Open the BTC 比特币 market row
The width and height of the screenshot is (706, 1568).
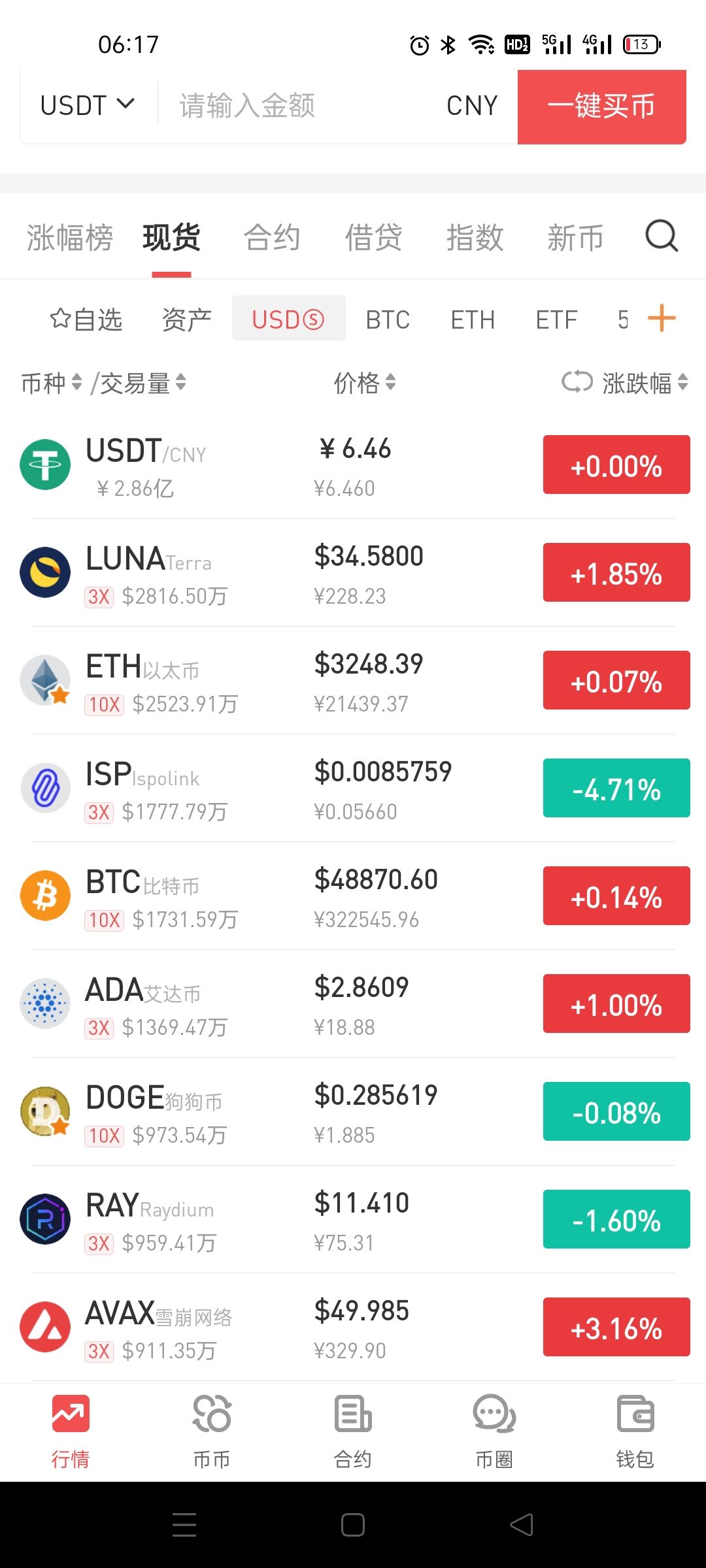point(353,896)
